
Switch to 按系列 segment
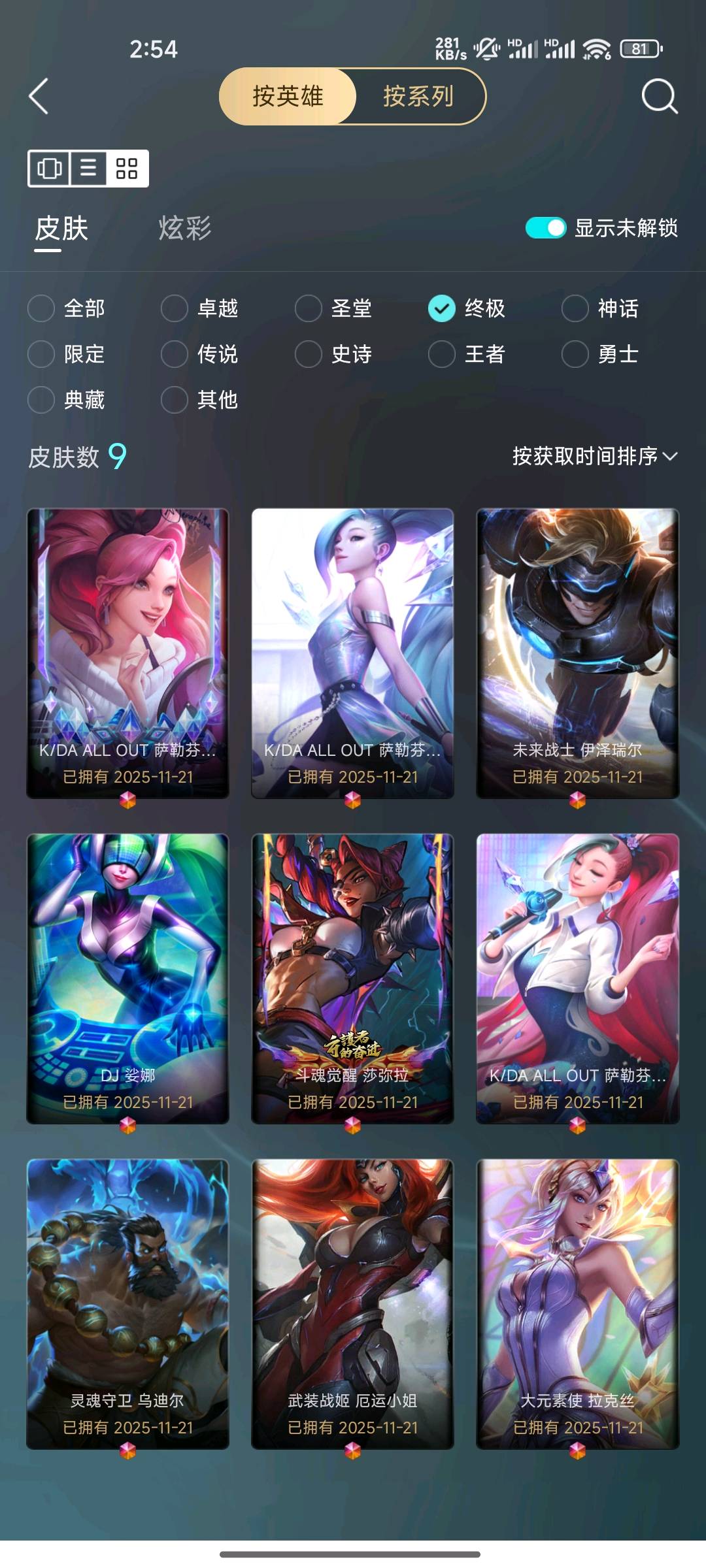click(x=418, y=97)
